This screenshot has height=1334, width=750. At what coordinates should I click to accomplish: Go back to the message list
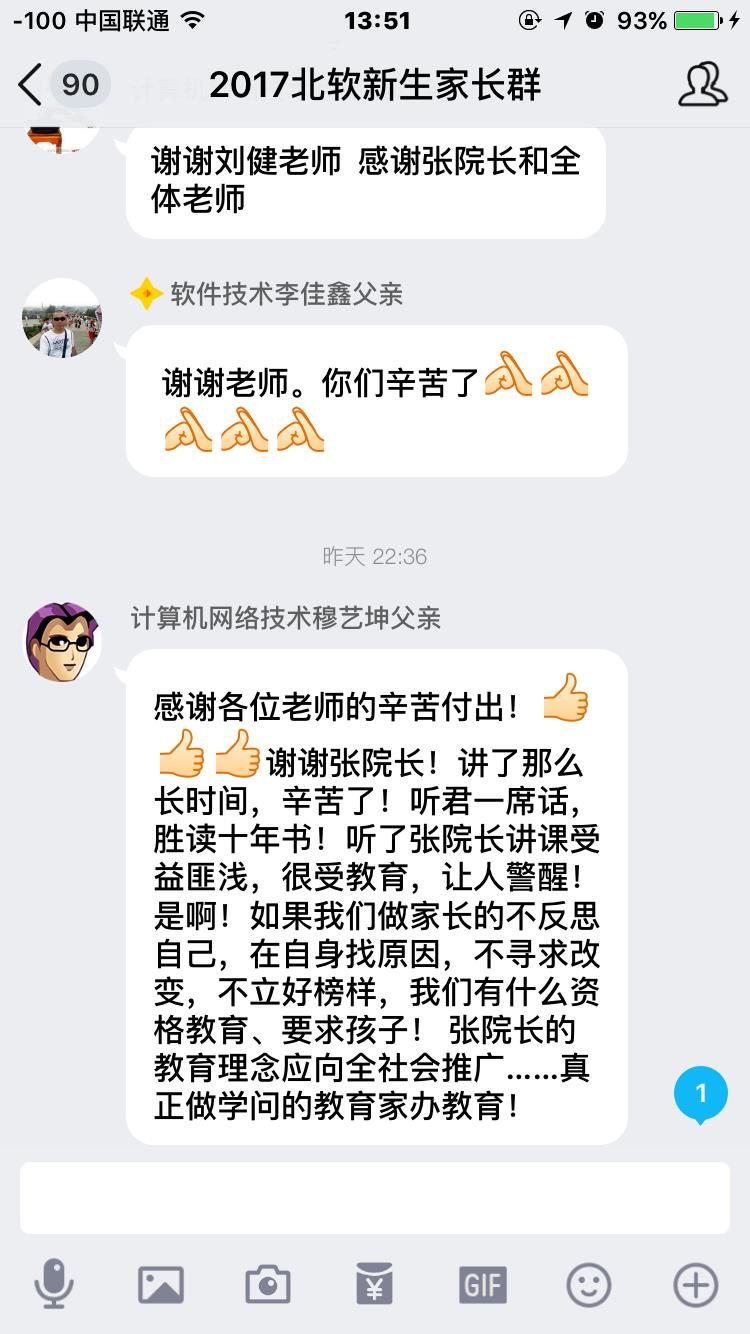(x=32, y=85)
